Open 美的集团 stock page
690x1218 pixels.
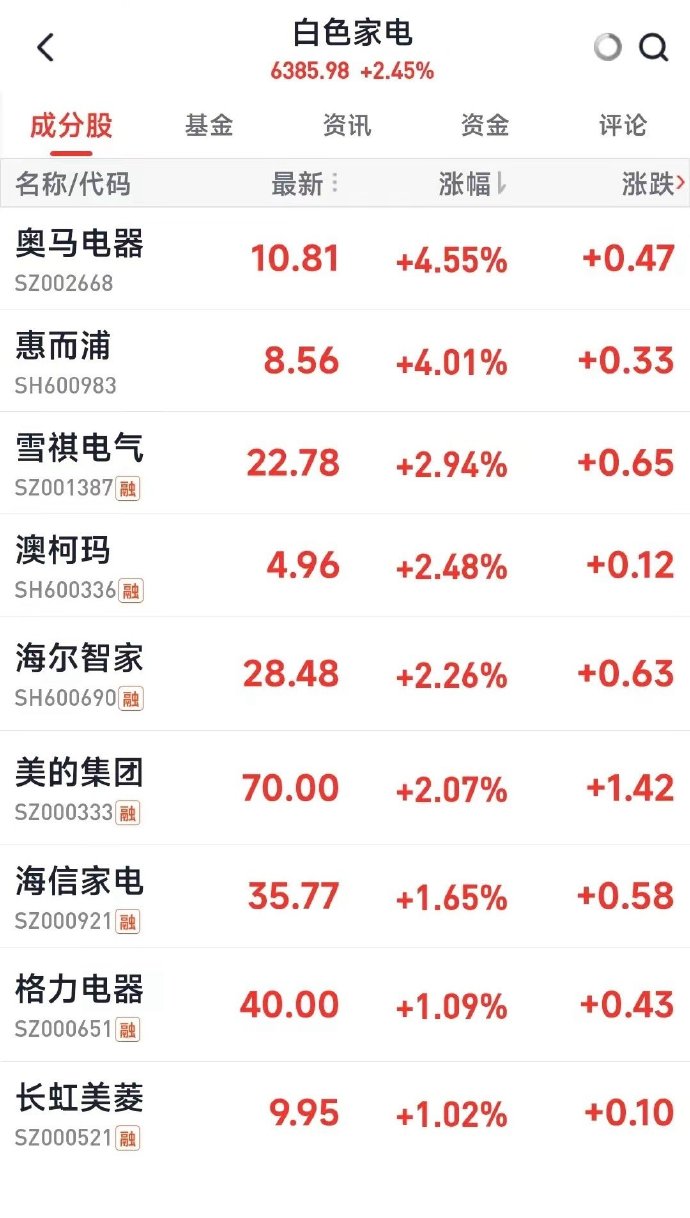coord(345,788)
